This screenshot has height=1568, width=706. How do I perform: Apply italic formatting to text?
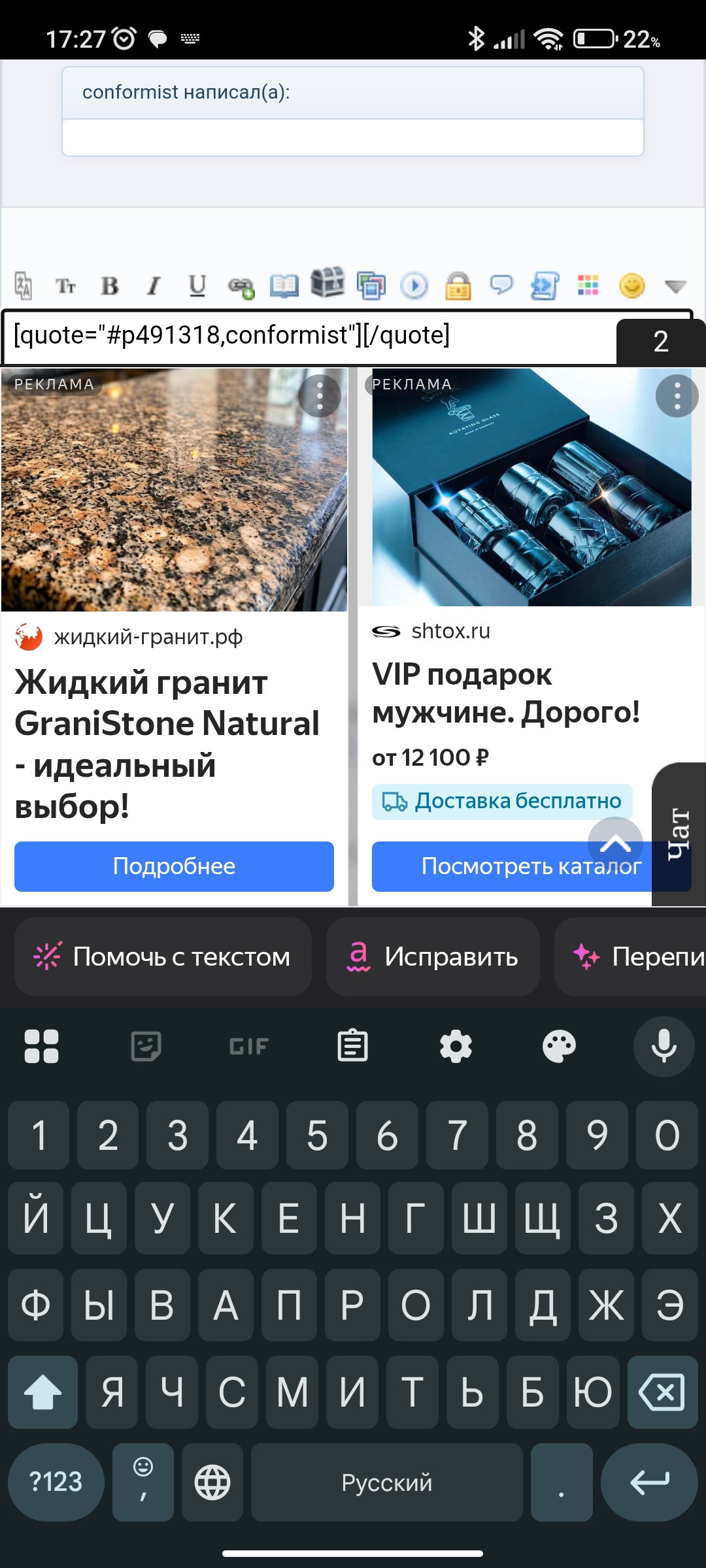(152, 286)
